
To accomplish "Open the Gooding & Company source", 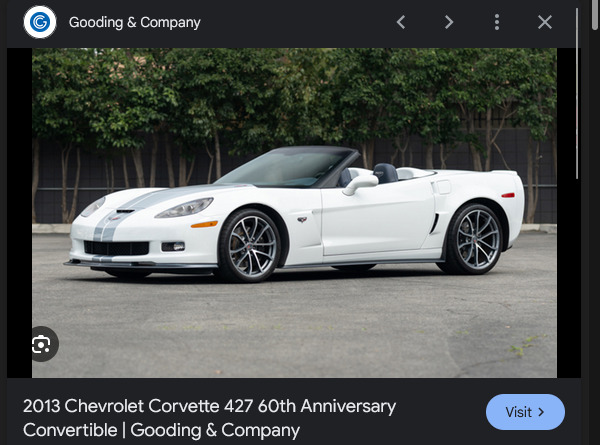I will pos(134,22).
